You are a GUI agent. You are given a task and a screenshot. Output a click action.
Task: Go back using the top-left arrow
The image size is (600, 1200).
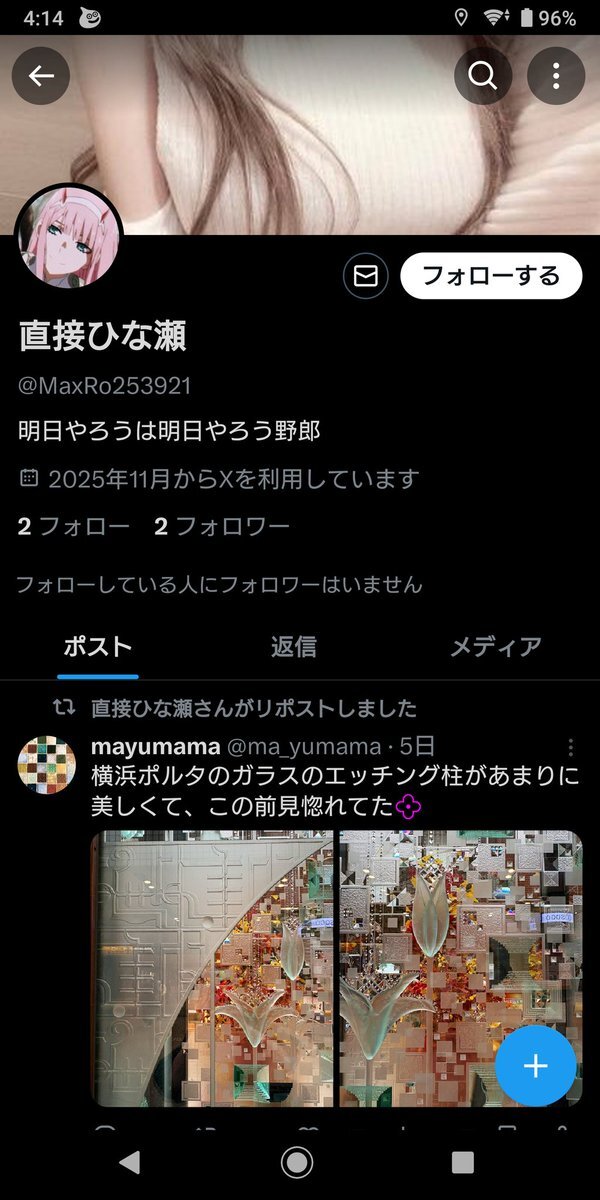(41, 77)
